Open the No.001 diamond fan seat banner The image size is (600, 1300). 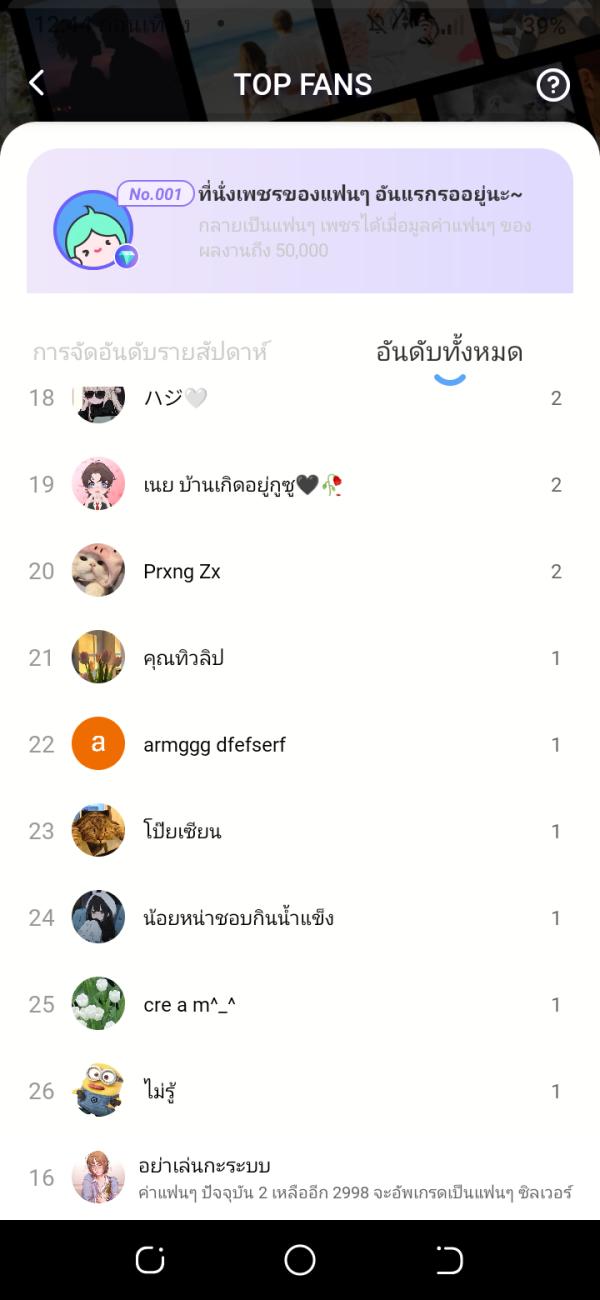300,221
